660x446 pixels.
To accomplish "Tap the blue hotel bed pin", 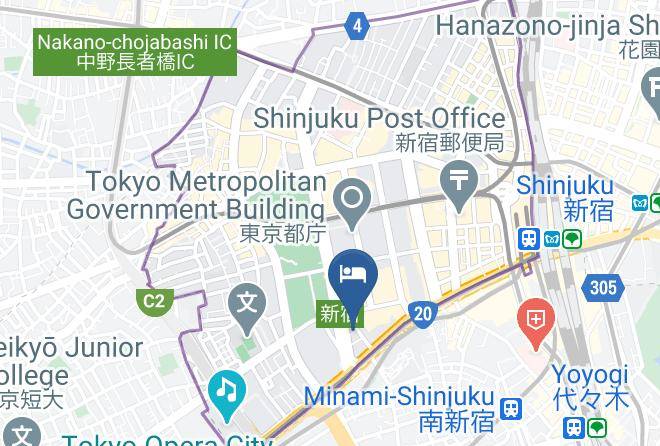I will (x=353, y=282).
